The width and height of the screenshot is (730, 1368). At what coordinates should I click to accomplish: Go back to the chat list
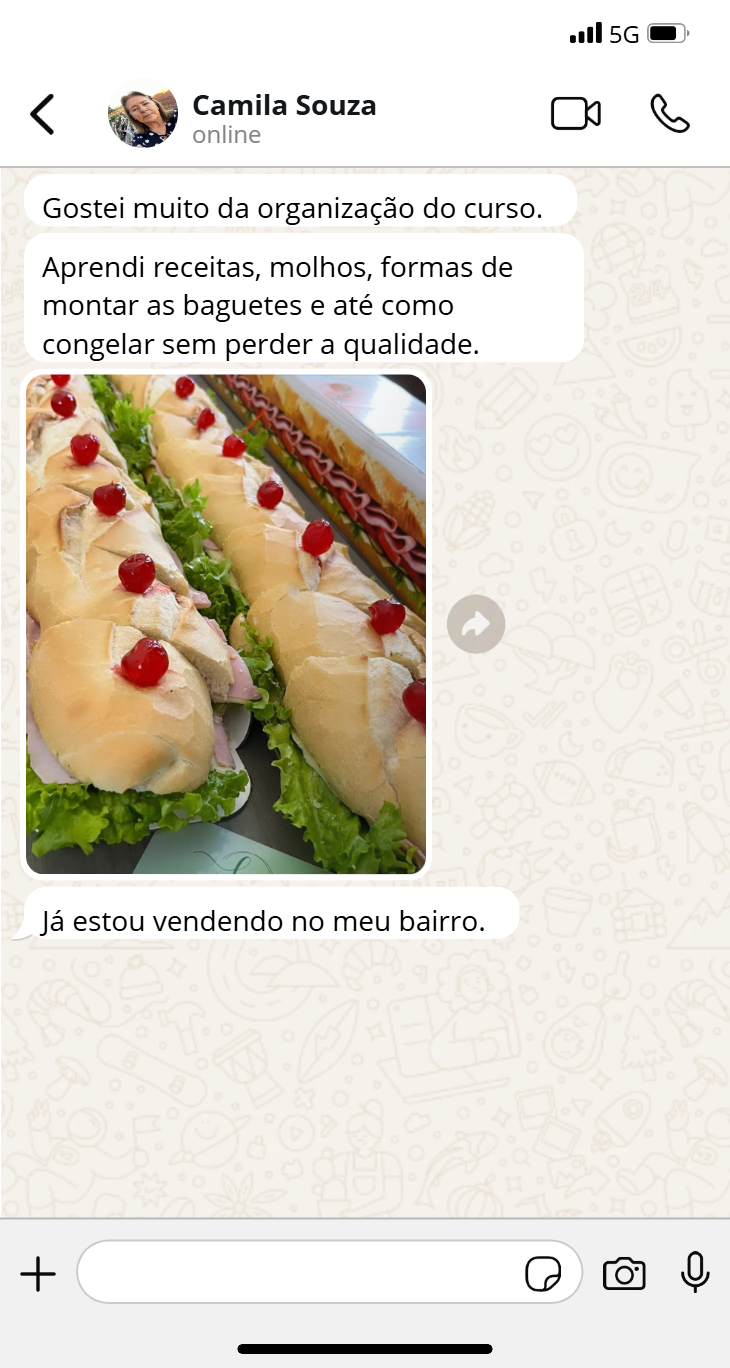click(42, 114)
